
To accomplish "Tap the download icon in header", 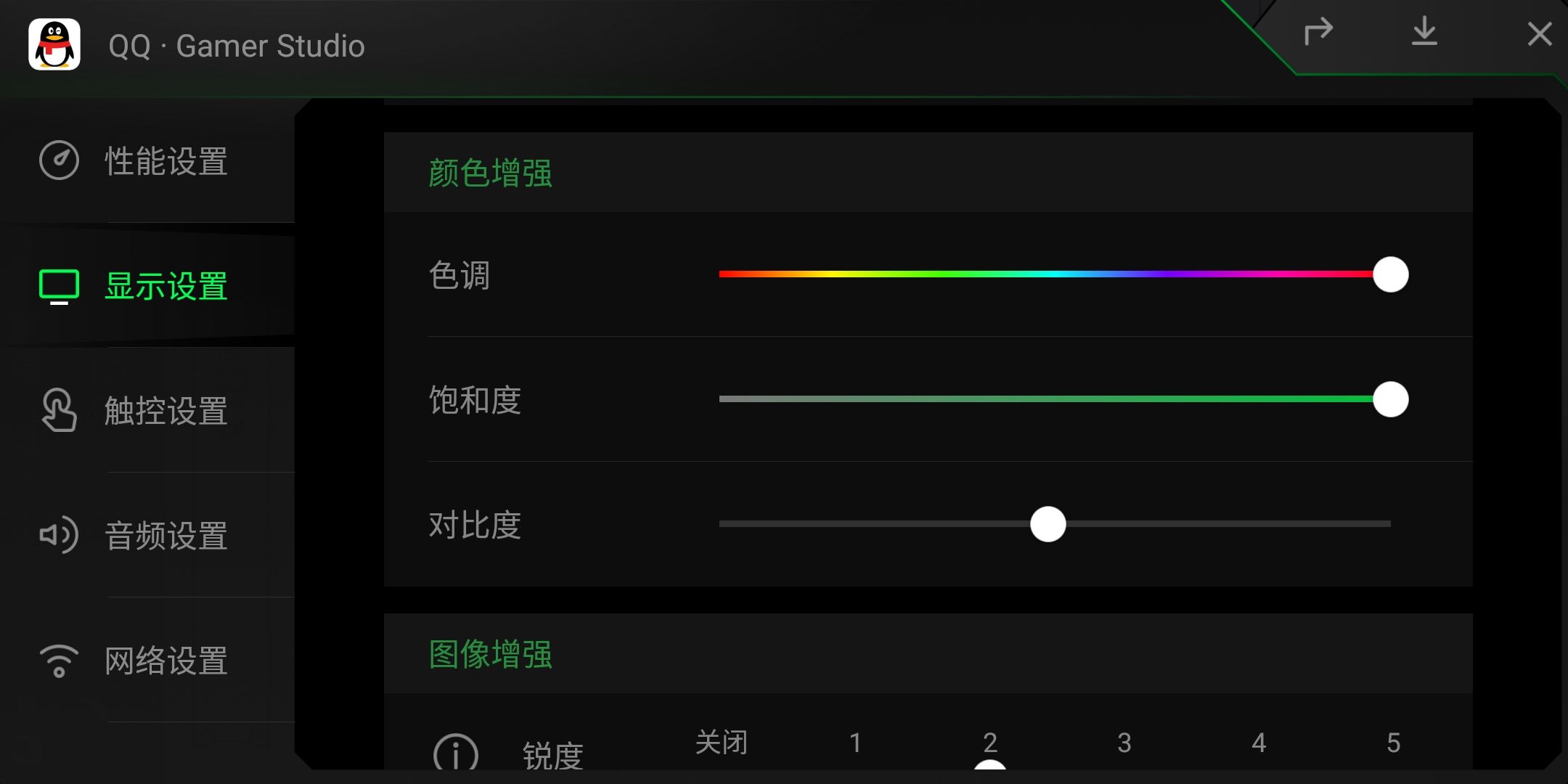I will pyautogui.click(x=1424, y=32).
